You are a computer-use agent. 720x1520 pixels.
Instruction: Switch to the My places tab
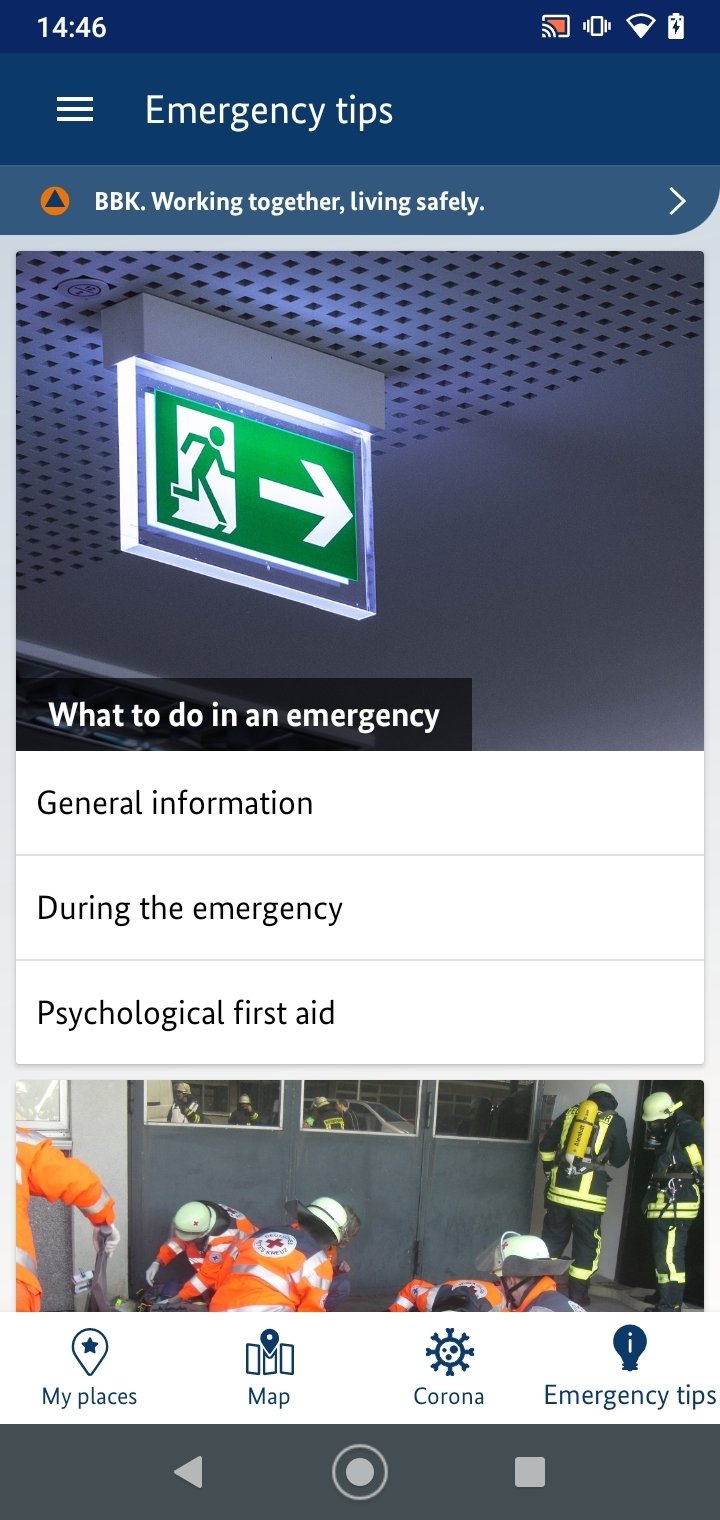pos(90,1368)
